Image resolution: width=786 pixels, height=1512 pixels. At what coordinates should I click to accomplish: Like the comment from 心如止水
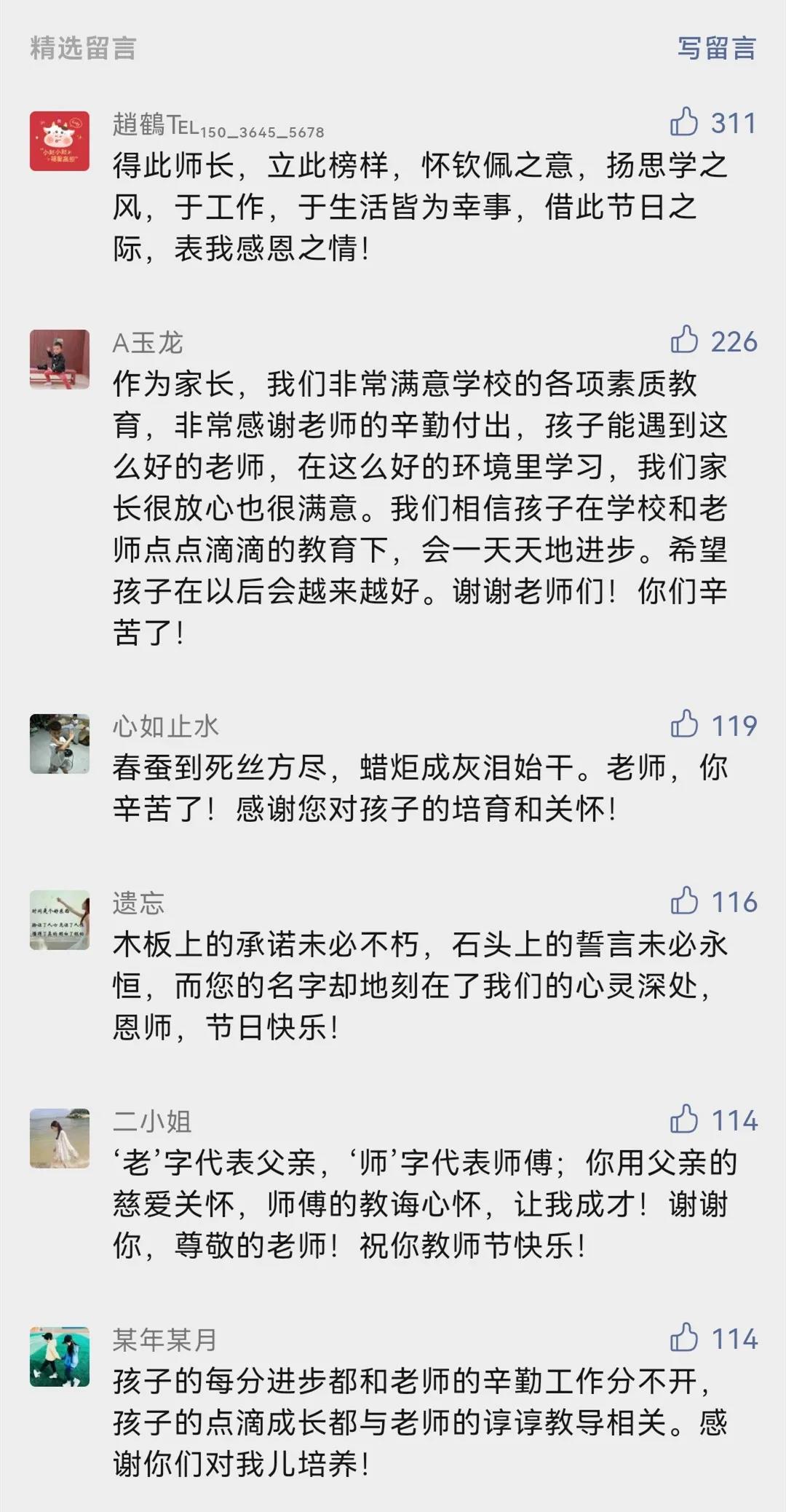685,725
